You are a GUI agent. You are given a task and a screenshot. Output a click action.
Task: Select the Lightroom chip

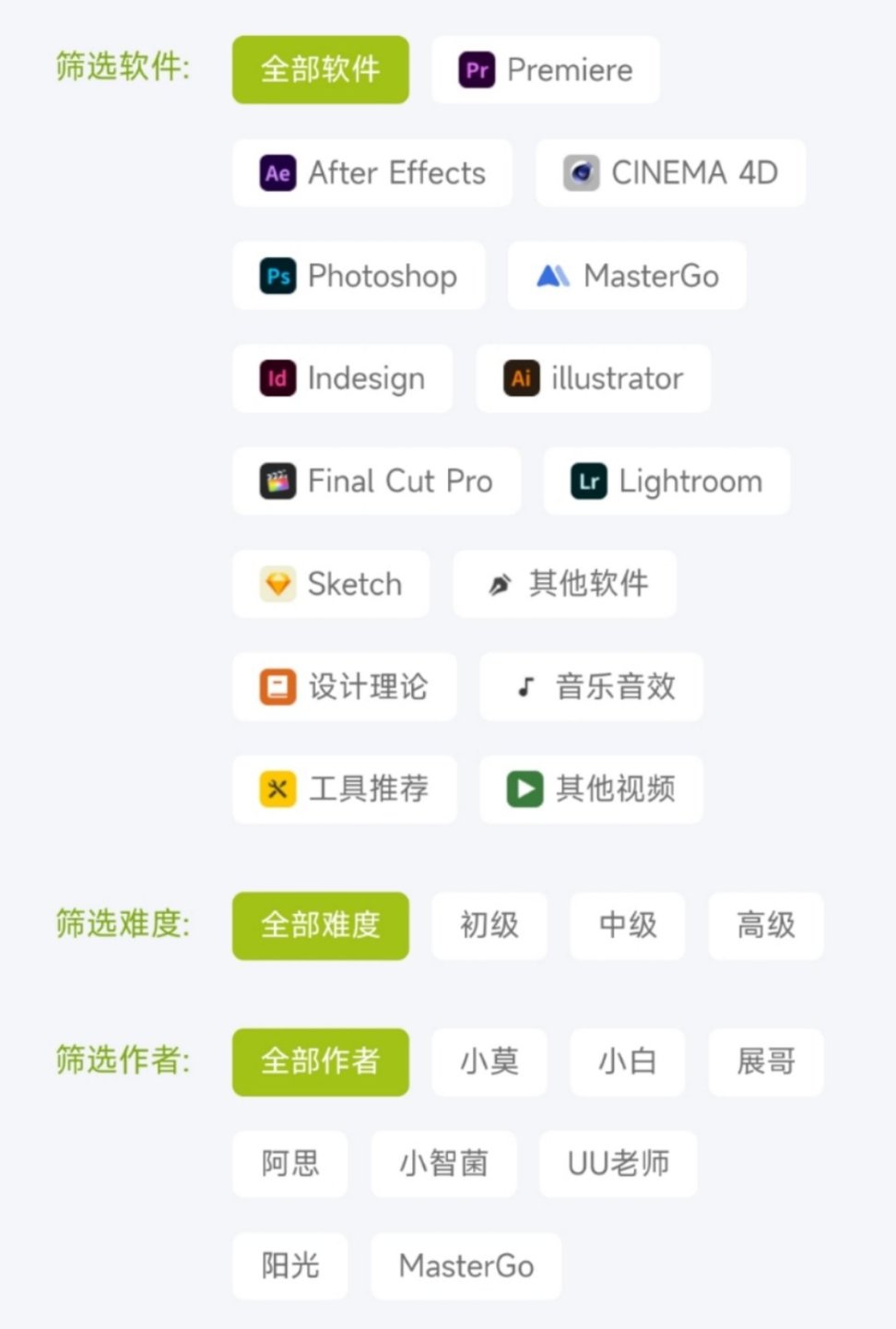pos(666,481)
